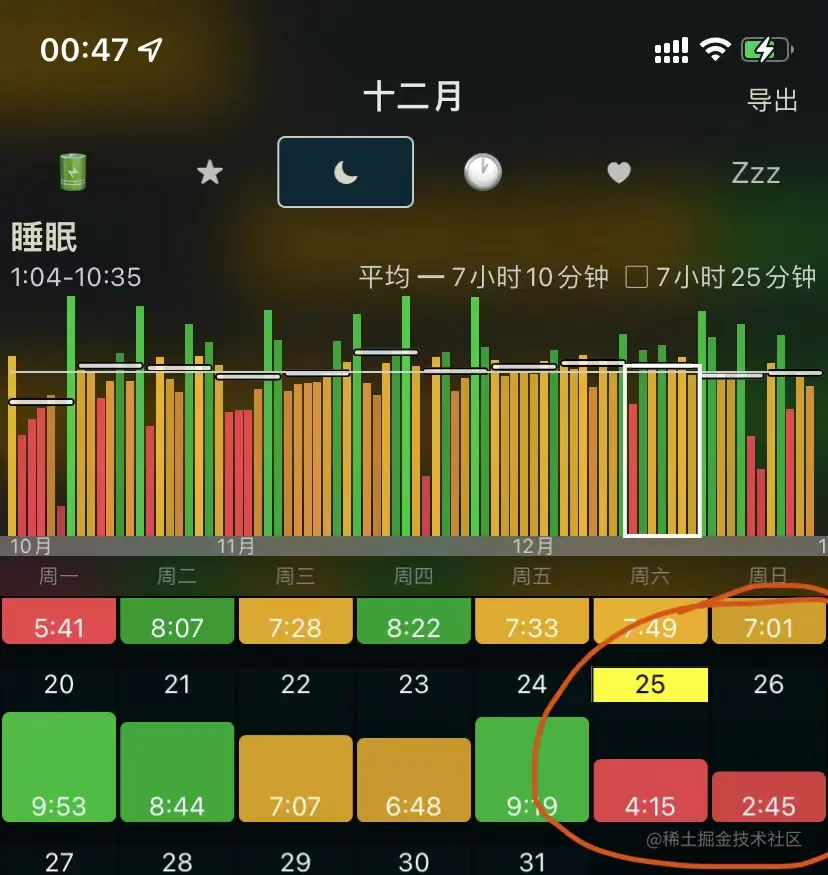This screenshot has width=828, height=875.
Task: Open the 7:33 Friday sleep cell
Action: [531, 621]
